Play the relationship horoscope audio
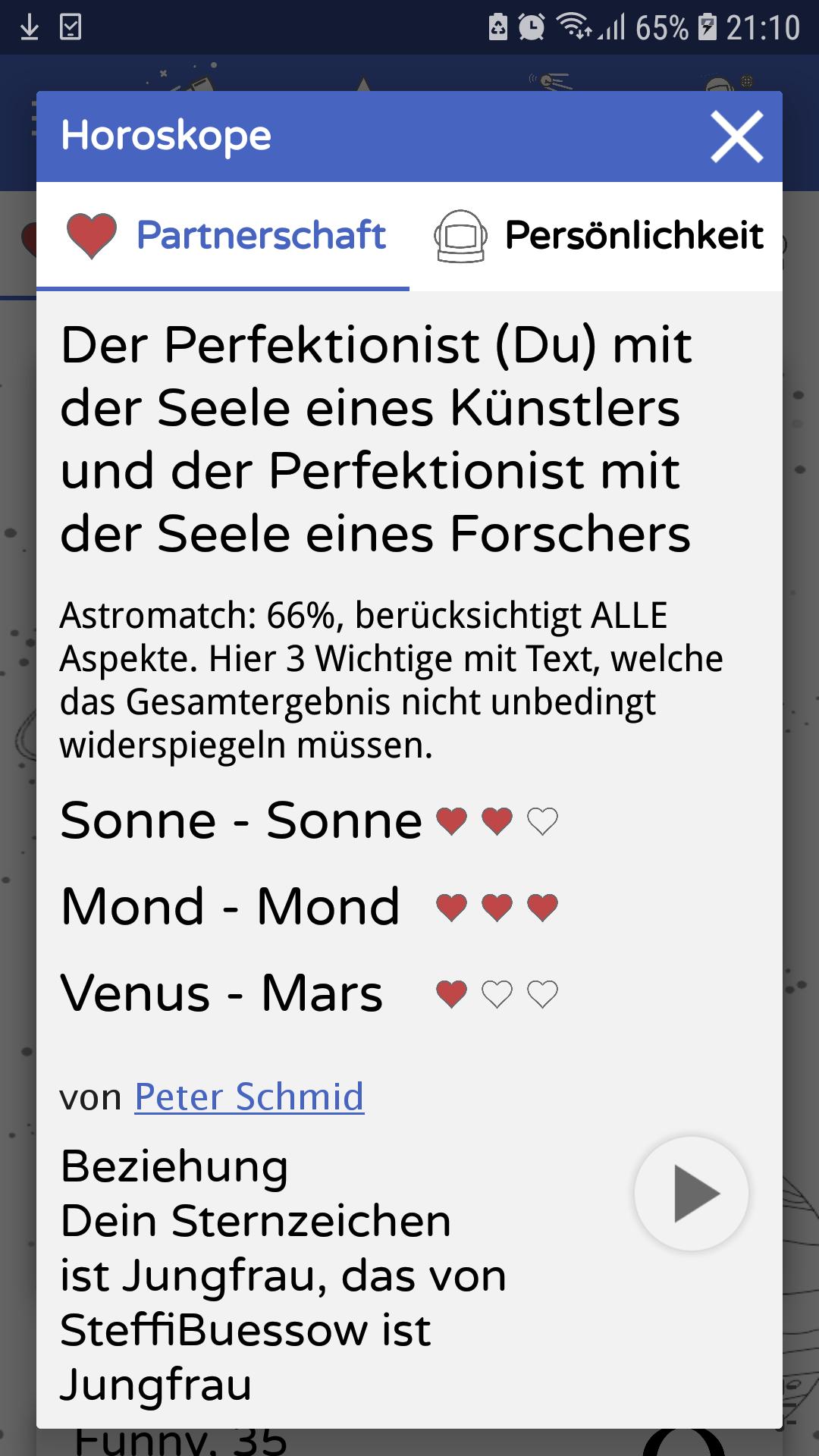Screen dimensions: 819x1456 pos(692,1194)
